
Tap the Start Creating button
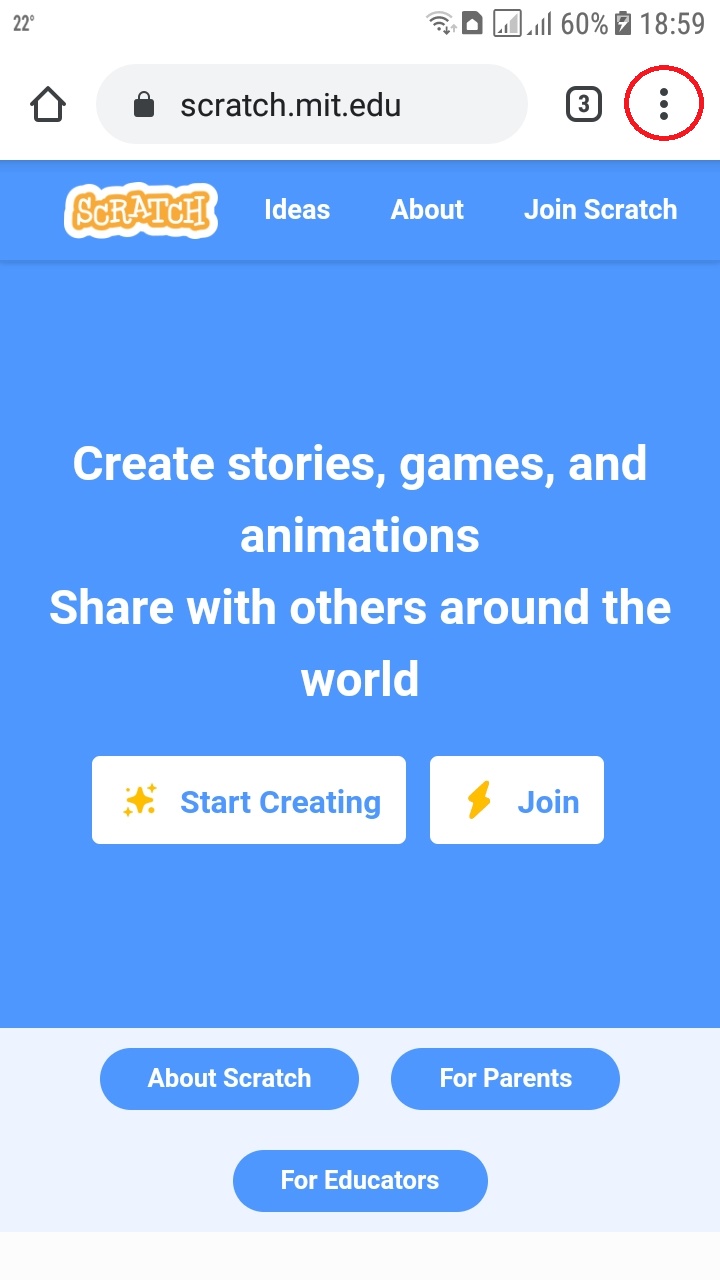[249, 801]
